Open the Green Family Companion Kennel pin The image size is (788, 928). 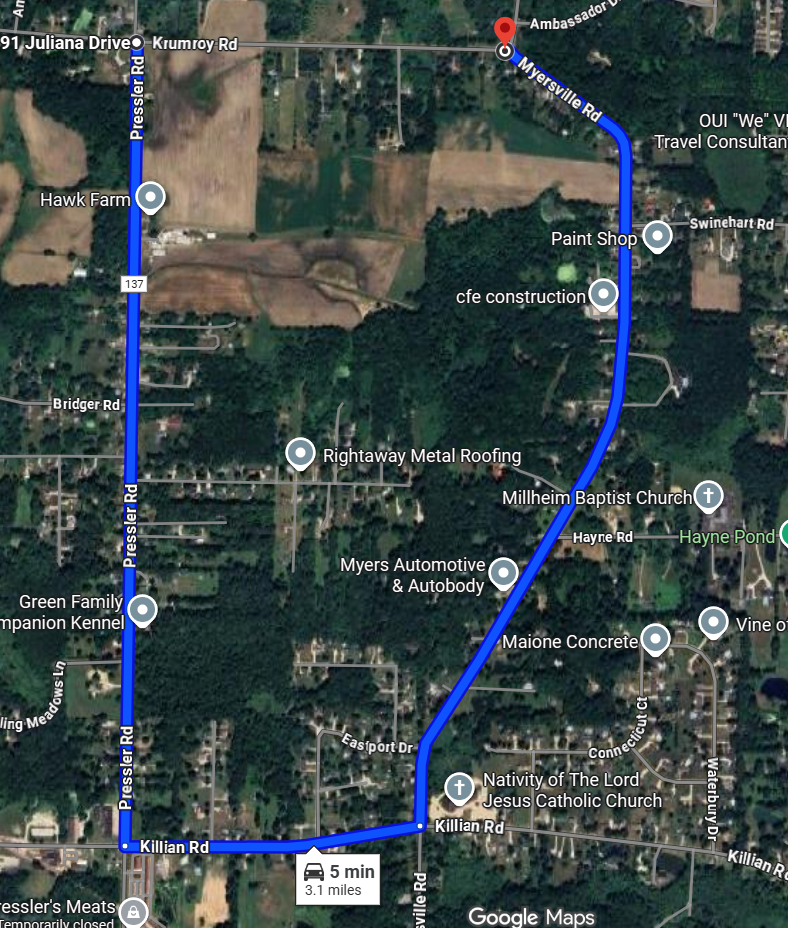click(x=143, y=608)
